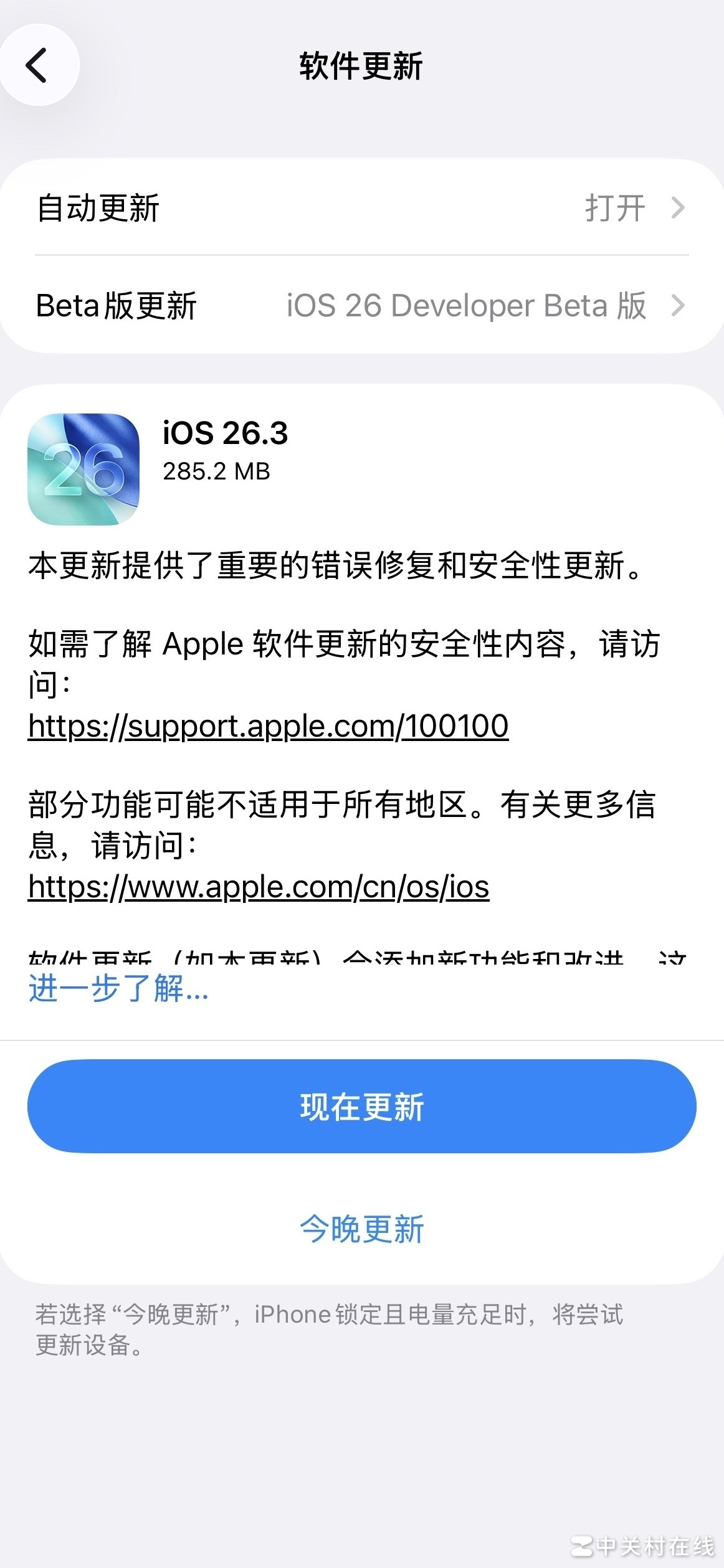The image size is (724, 1568).
Task: Open the Beta版更新 settings row
Action: tap(361, 305)
